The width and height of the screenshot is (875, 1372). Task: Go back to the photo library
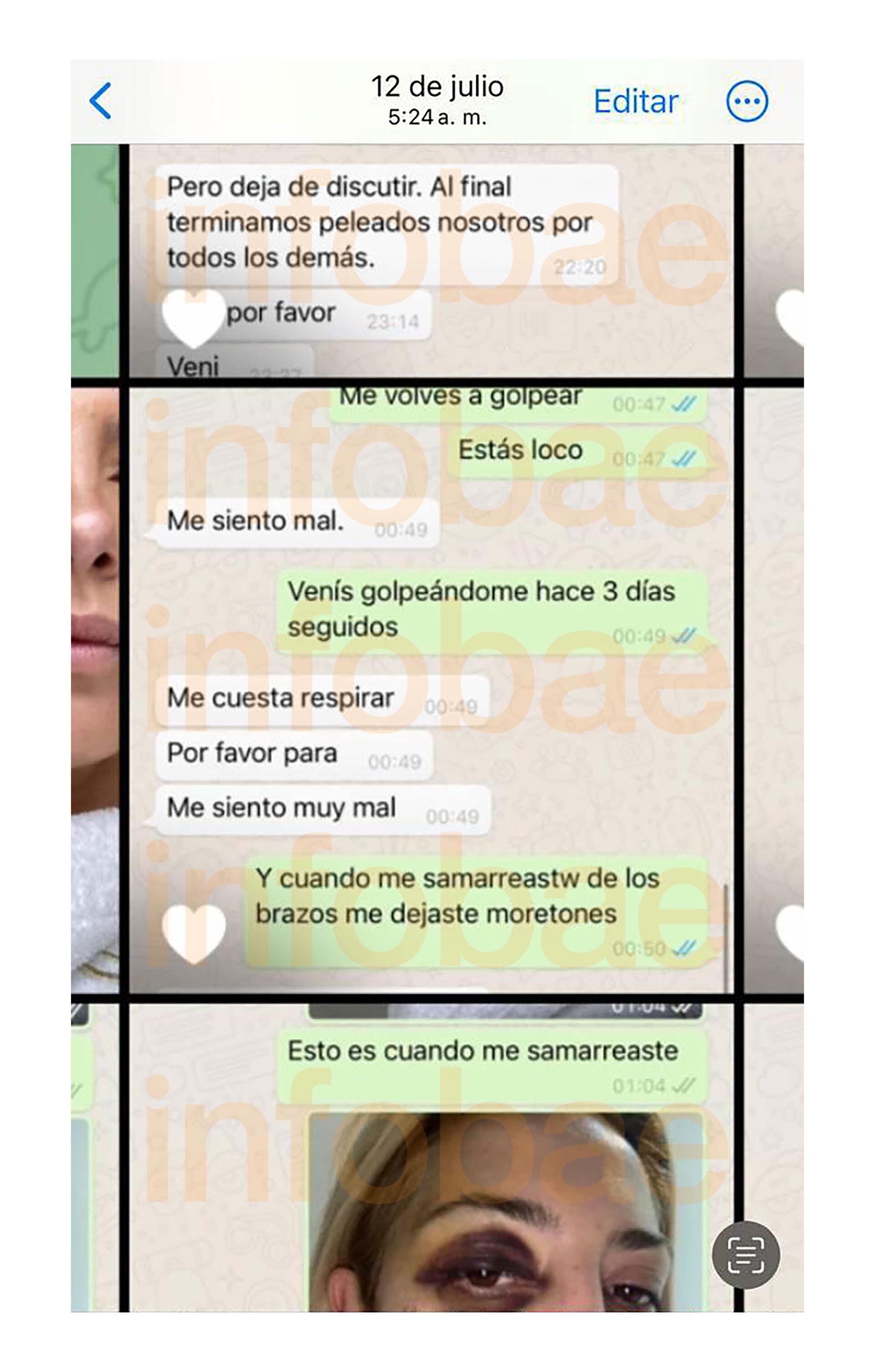100,101
